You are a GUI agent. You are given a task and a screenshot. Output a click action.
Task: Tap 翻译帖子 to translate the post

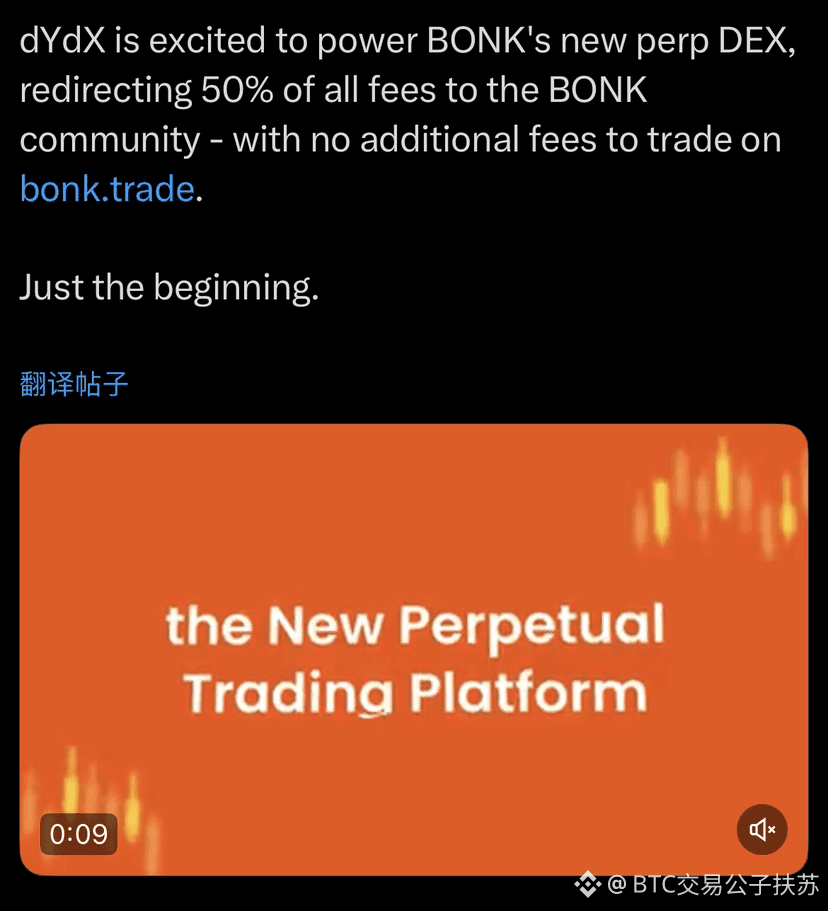(74, 383)
